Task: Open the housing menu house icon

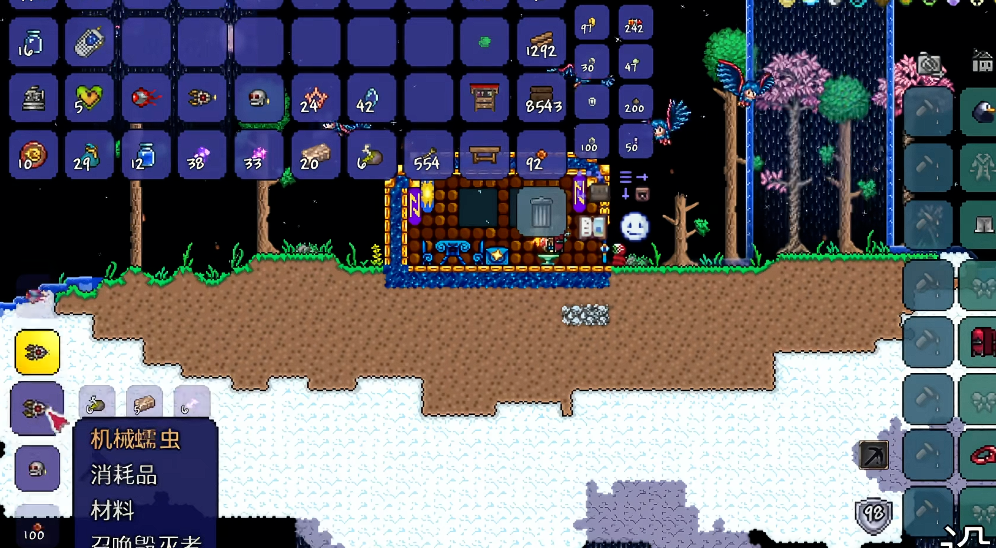Action: pos(982,63)
